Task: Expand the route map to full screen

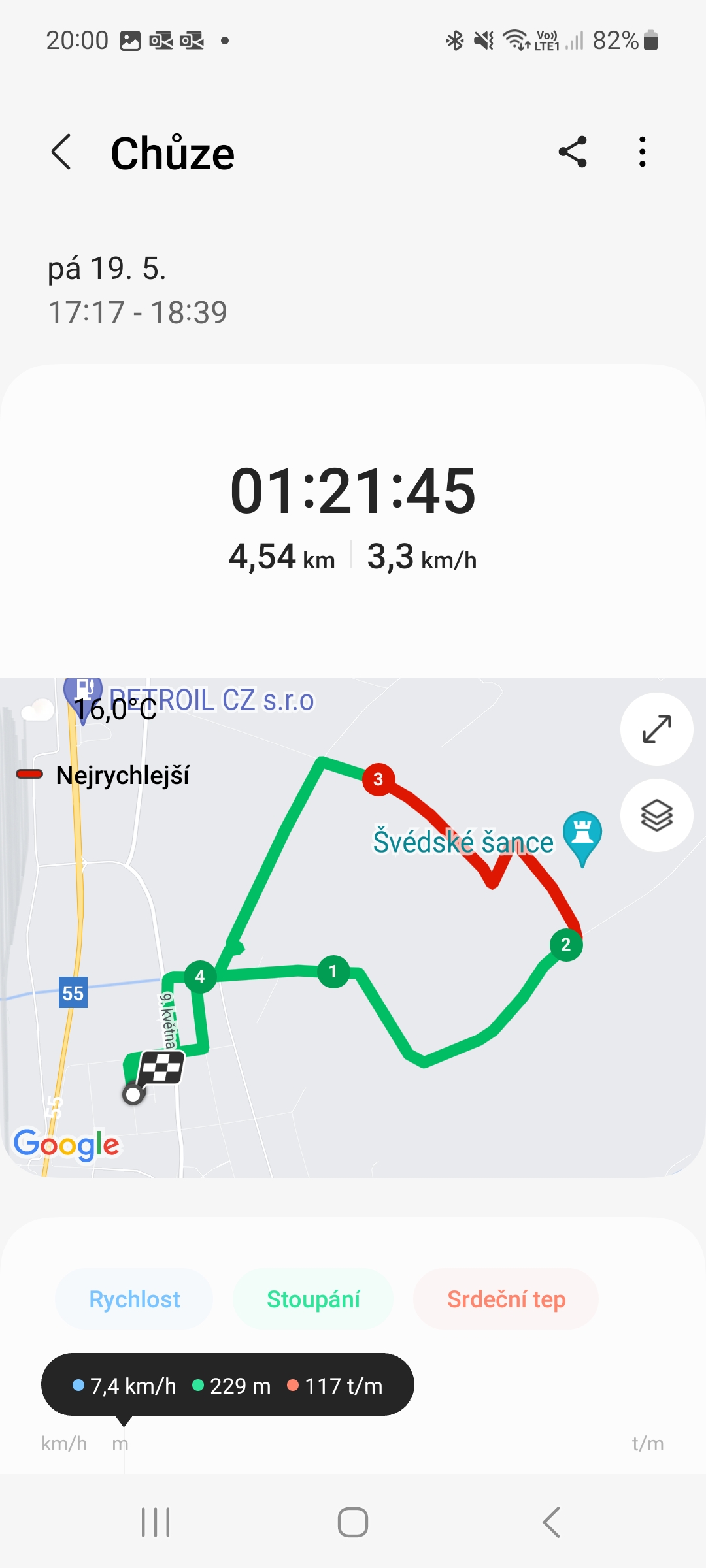Action: (x=656, y=729)
